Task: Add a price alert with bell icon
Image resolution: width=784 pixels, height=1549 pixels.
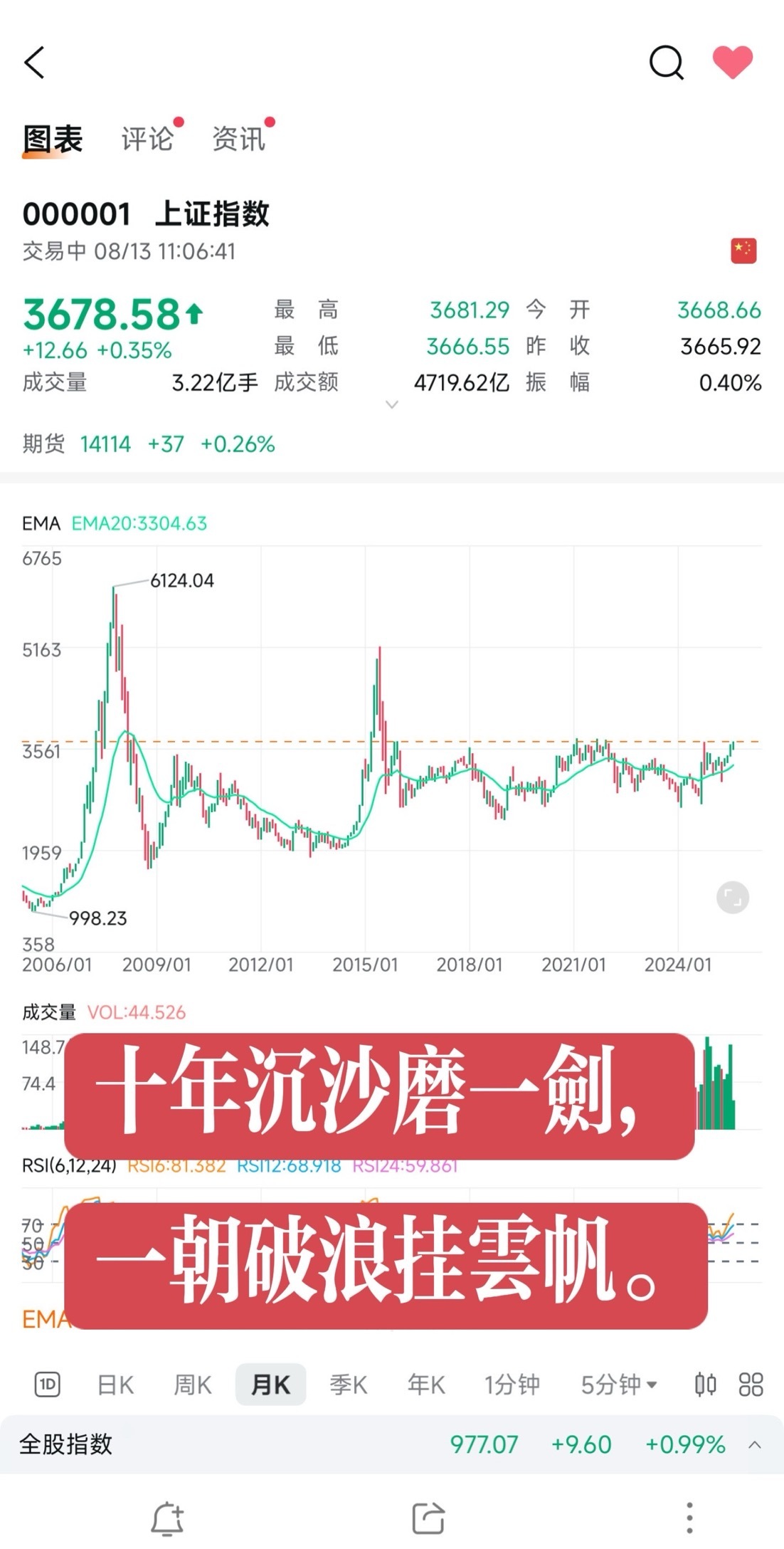Action: [x=168, y=1519]
